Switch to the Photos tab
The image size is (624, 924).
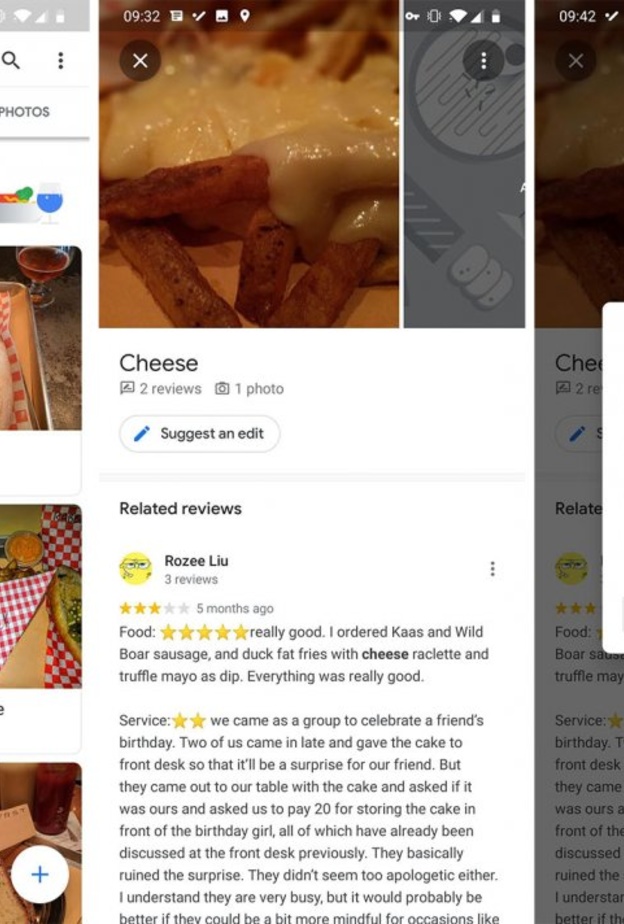25,112
